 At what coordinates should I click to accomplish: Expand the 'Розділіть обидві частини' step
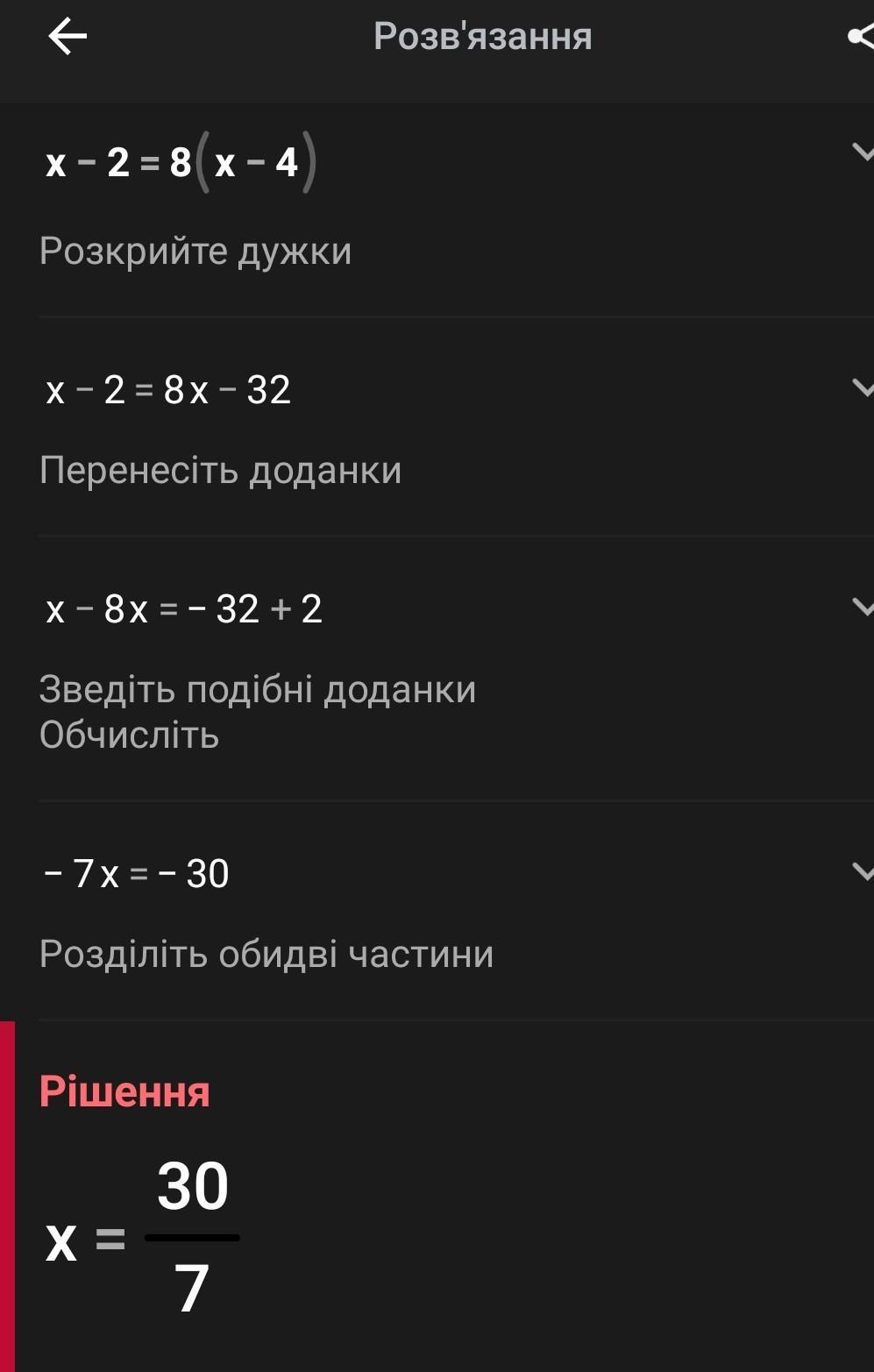(x=863, y=871)
